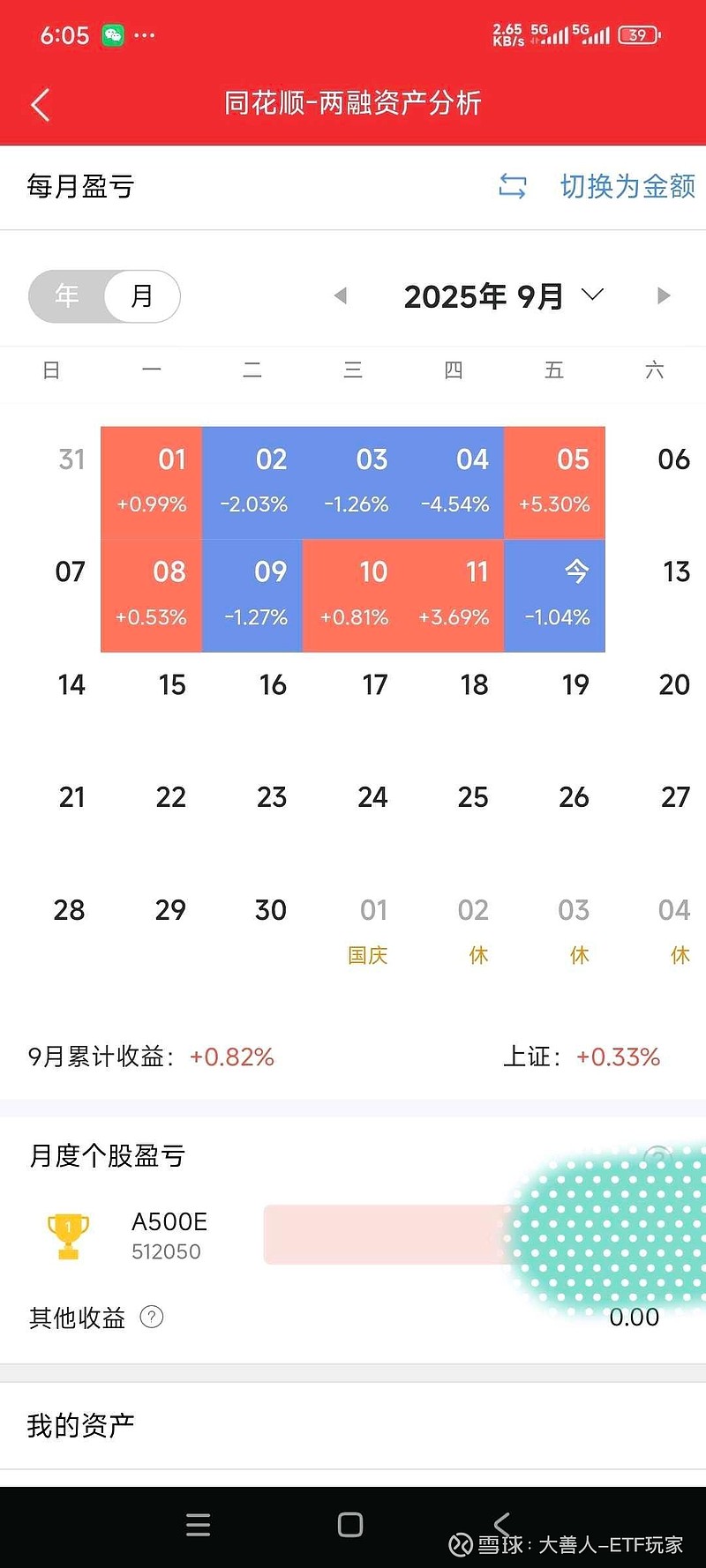Open the 2025年 9月 date picker dropdown
The height and width of the screenshot is (1568, 706).
(592, 295)
